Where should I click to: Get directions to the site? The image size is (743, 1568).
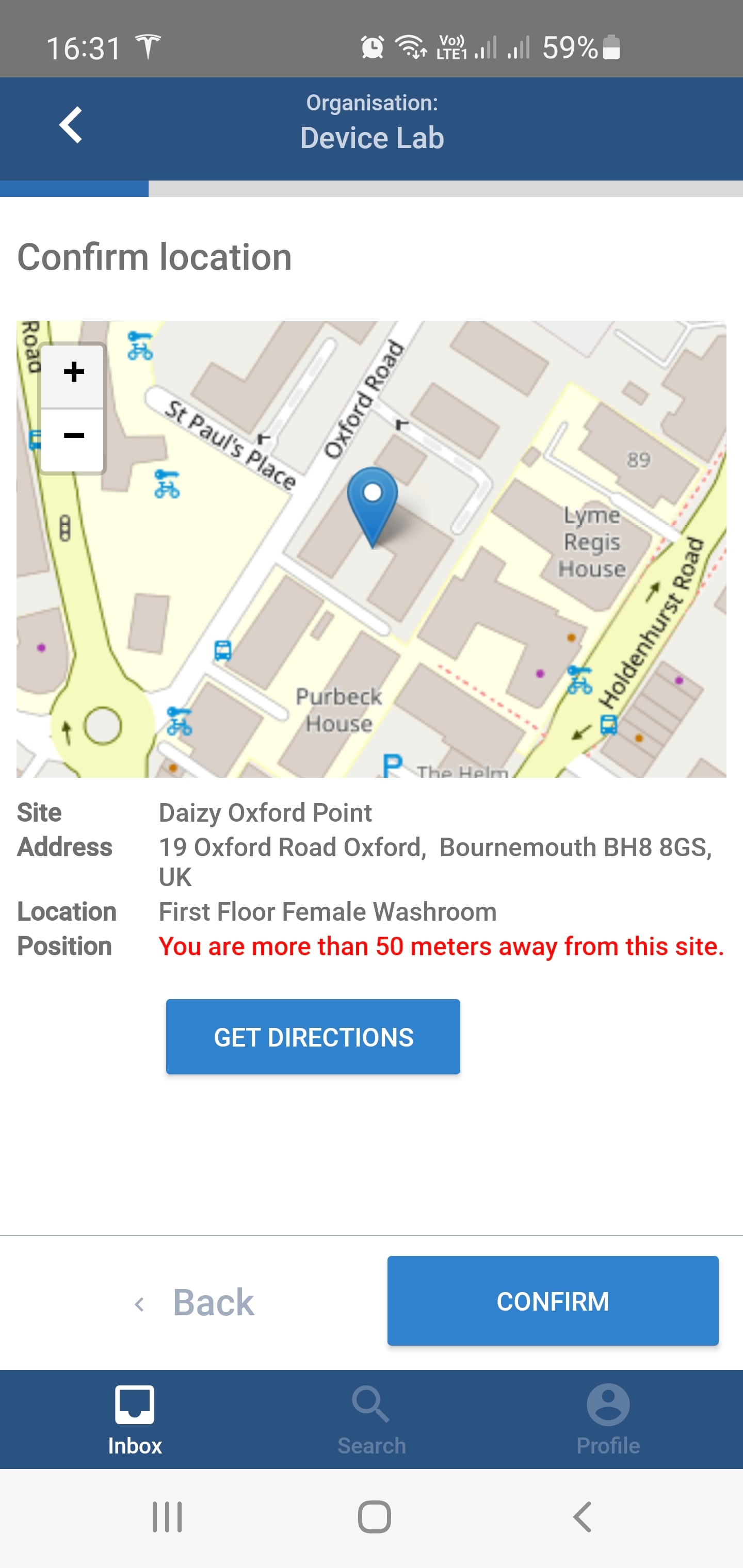point(313,1037)
